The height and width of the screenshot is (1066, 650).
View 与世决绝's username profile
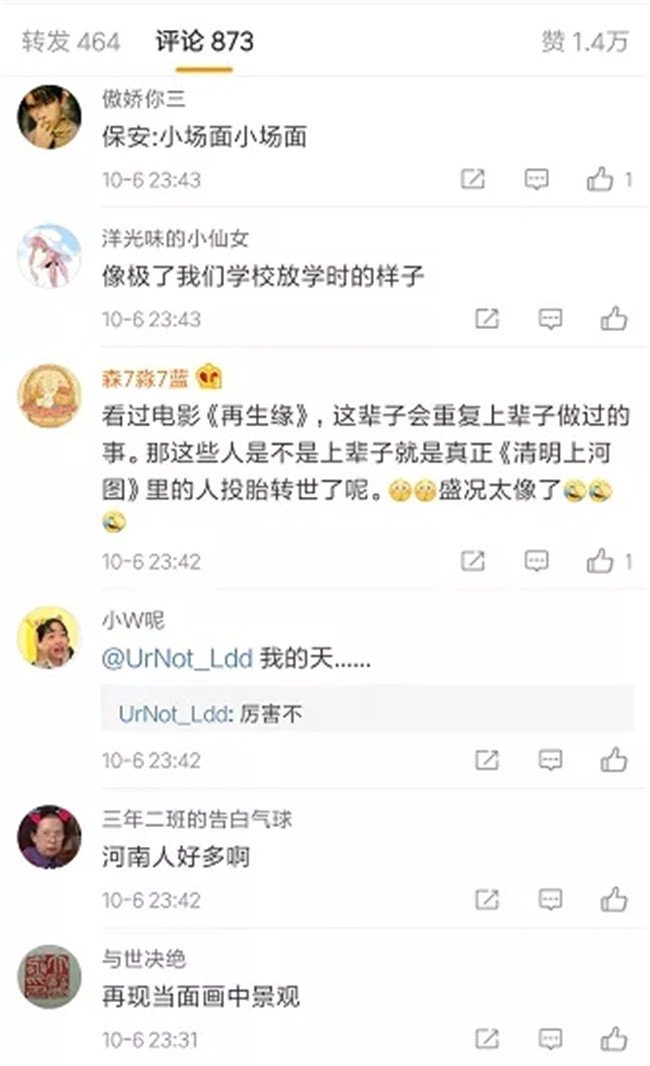(x=144, y=959)
